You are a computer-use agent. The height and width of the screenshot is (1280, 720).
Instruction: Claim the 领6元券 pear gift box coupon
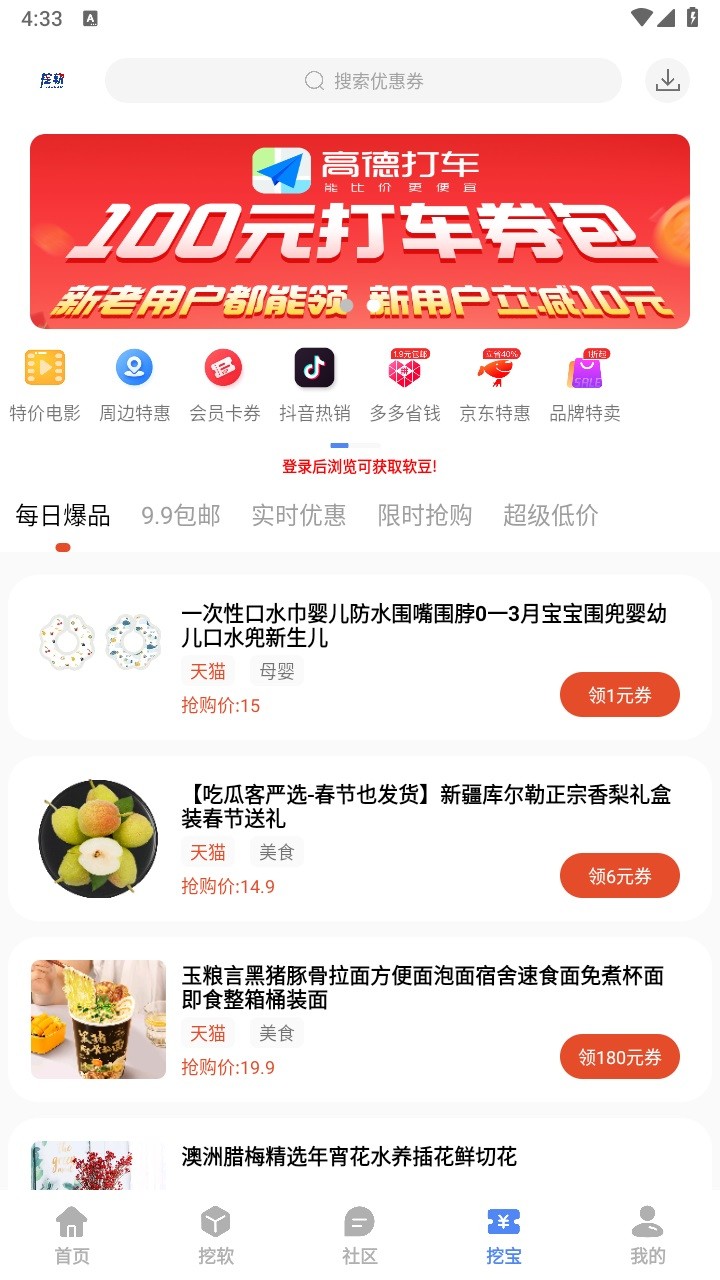tap(619, 875)
